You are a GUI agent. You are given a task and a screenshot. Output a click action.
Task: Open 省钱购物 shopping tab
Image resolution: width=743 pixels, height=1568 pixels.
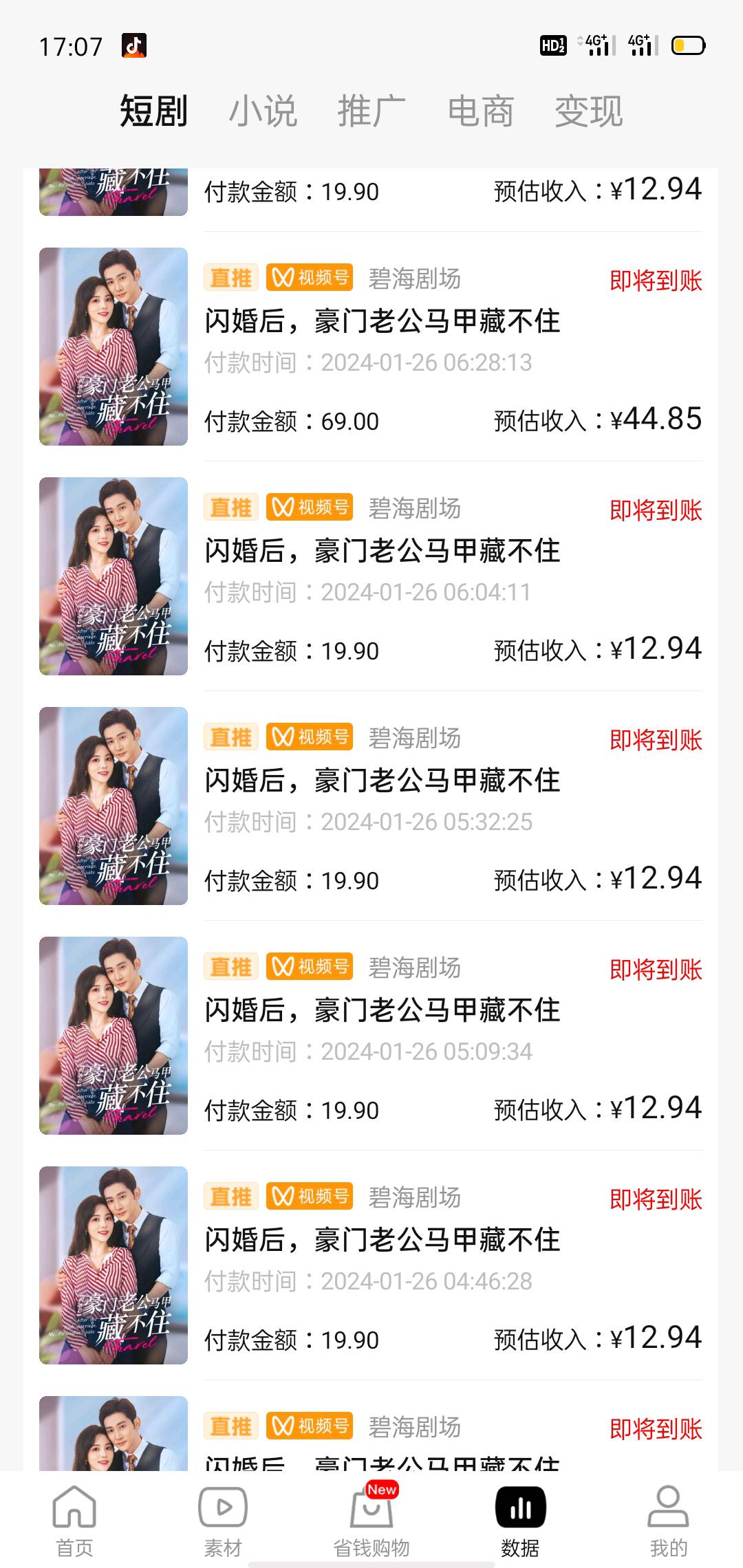coord(371,1518)
